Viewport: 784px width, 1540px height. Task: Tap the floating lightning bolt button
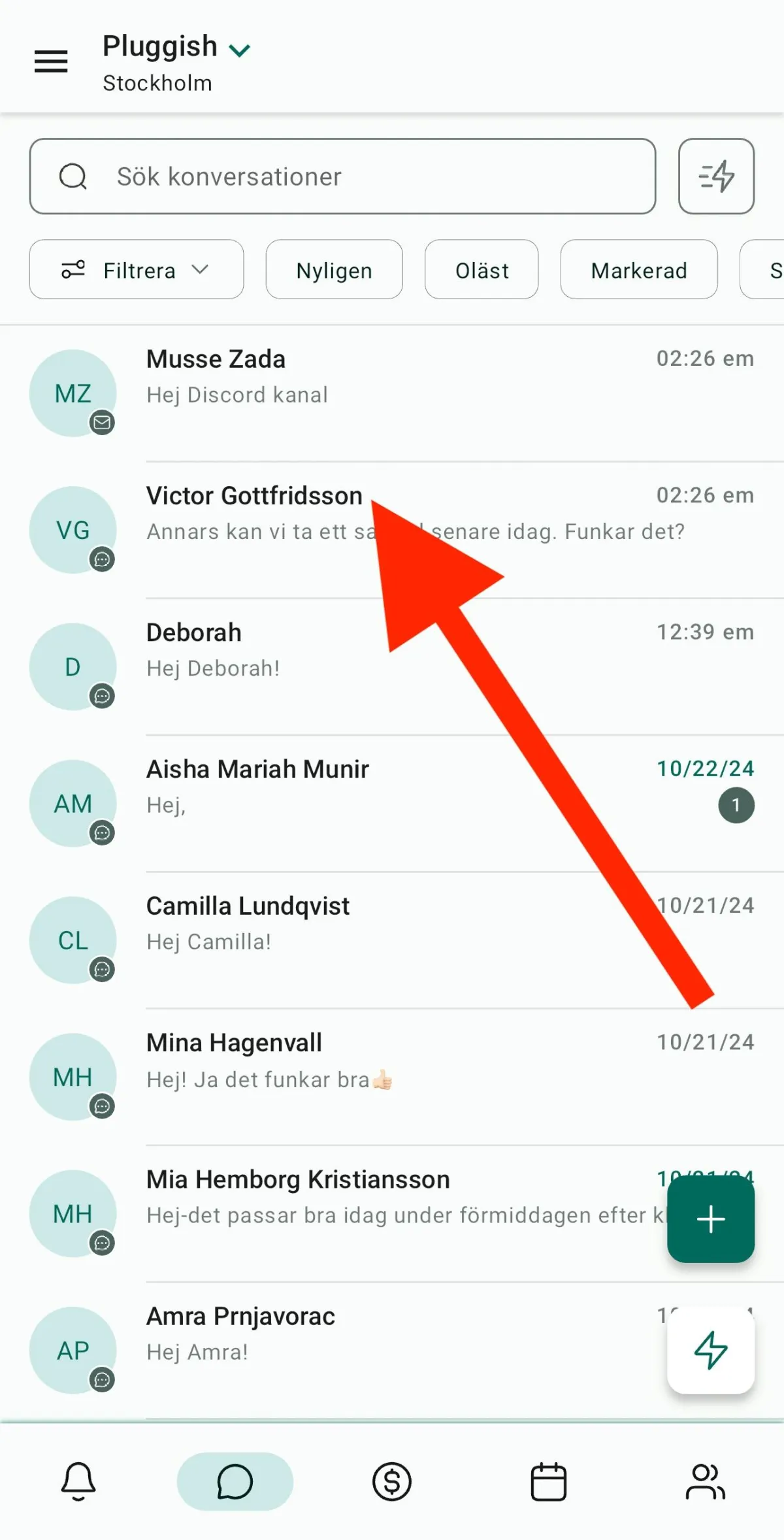[x=710, y=1350]
